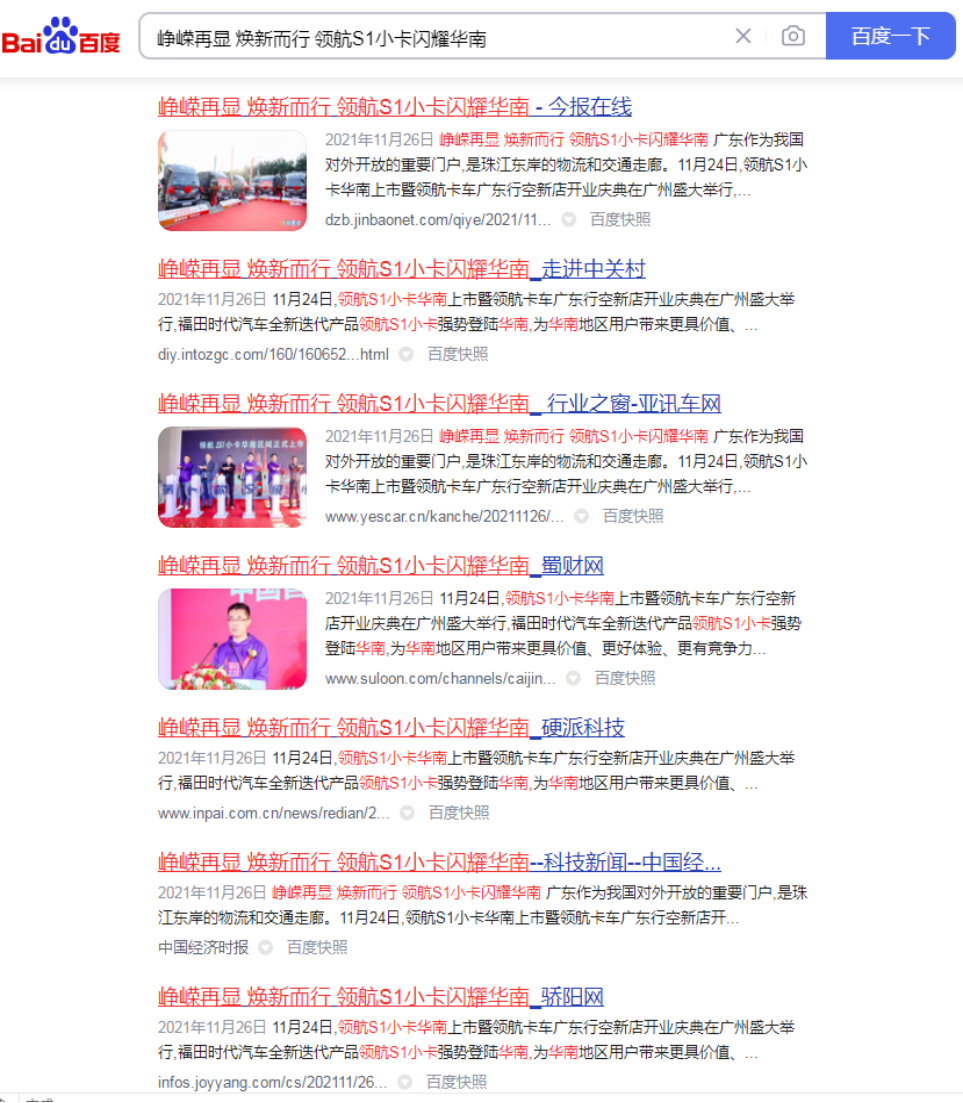Clear the search query text

(743, 37)
